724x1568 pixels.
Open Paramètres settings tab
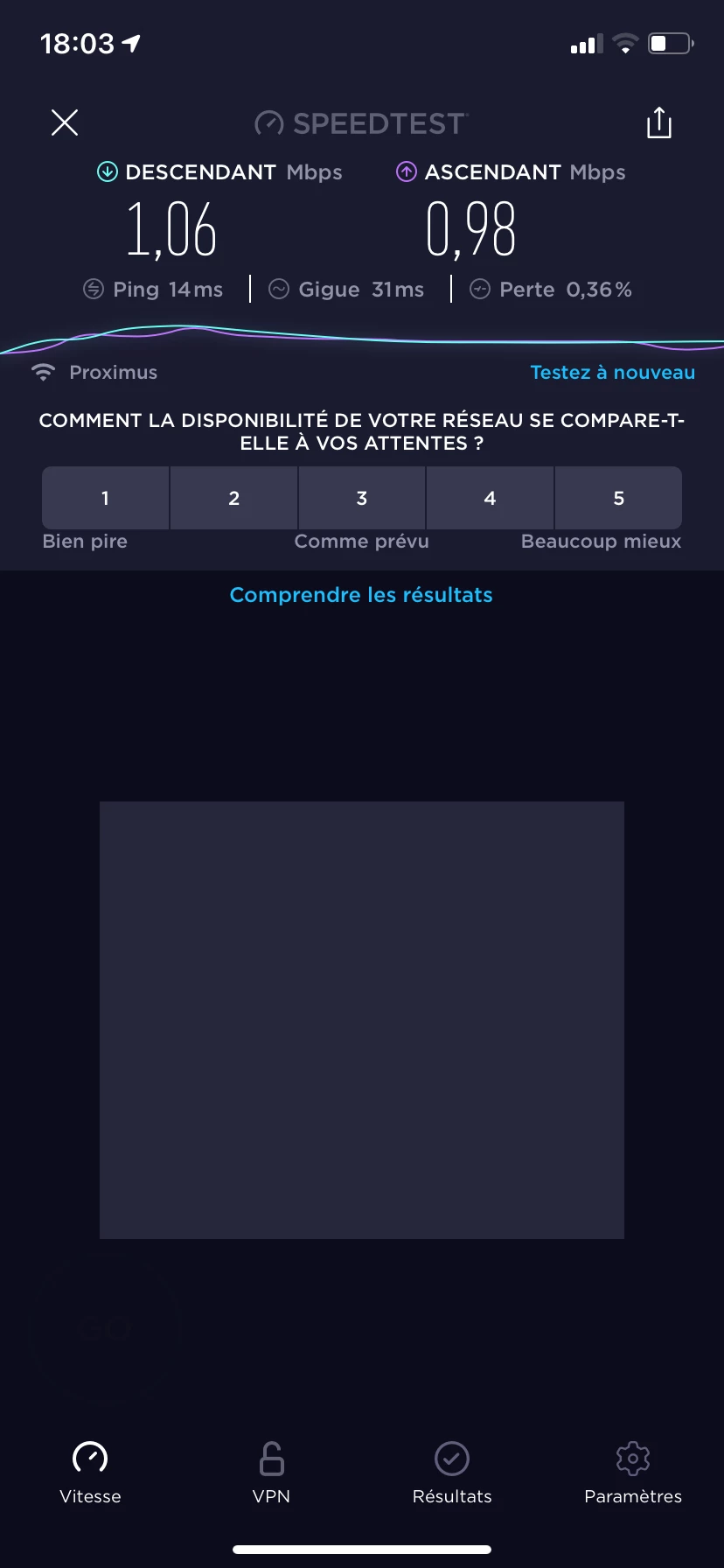click(x=633, y=1472)
